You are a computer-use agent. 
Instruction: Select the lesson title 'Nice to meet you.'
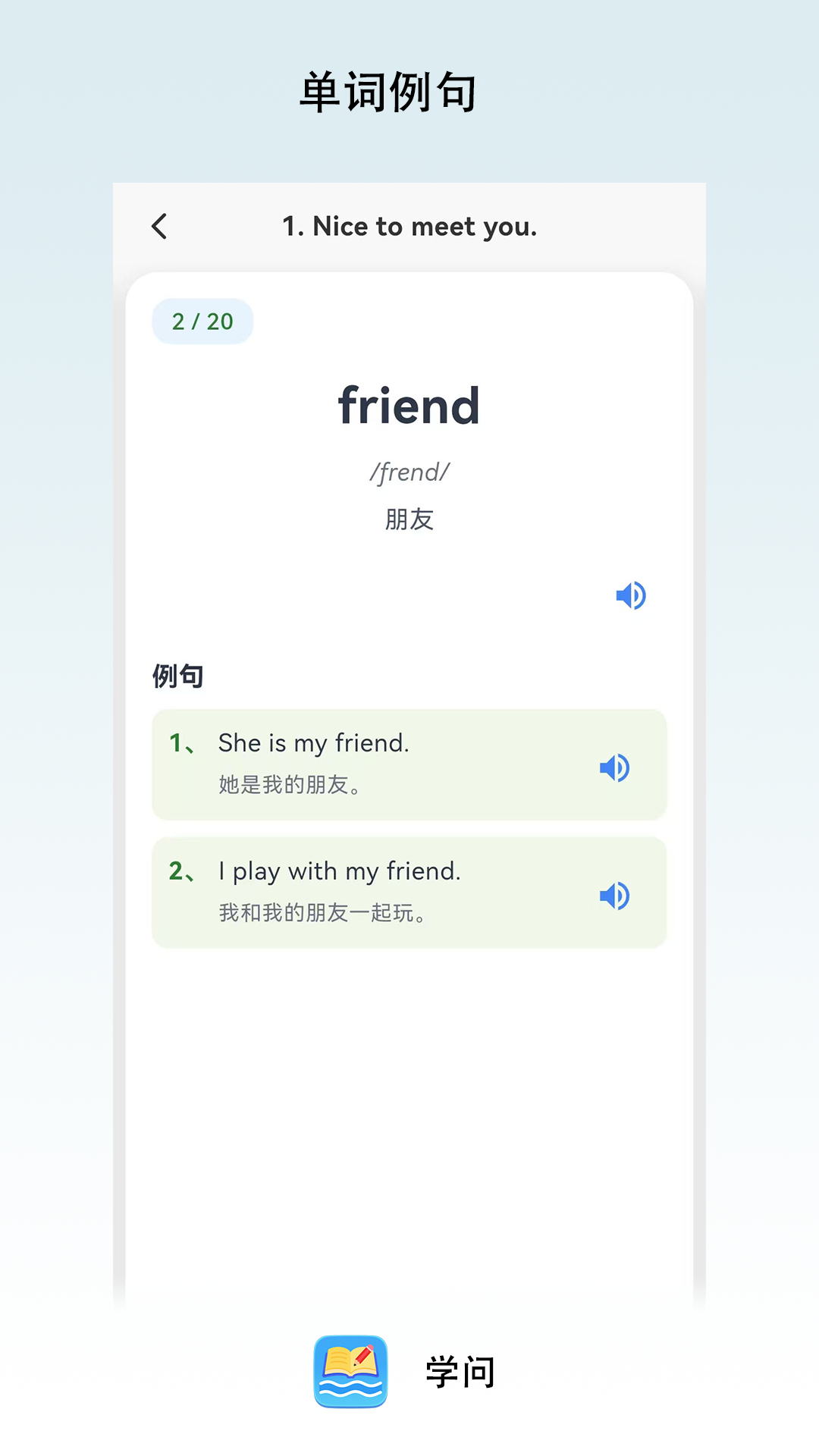tap(410, 226)
